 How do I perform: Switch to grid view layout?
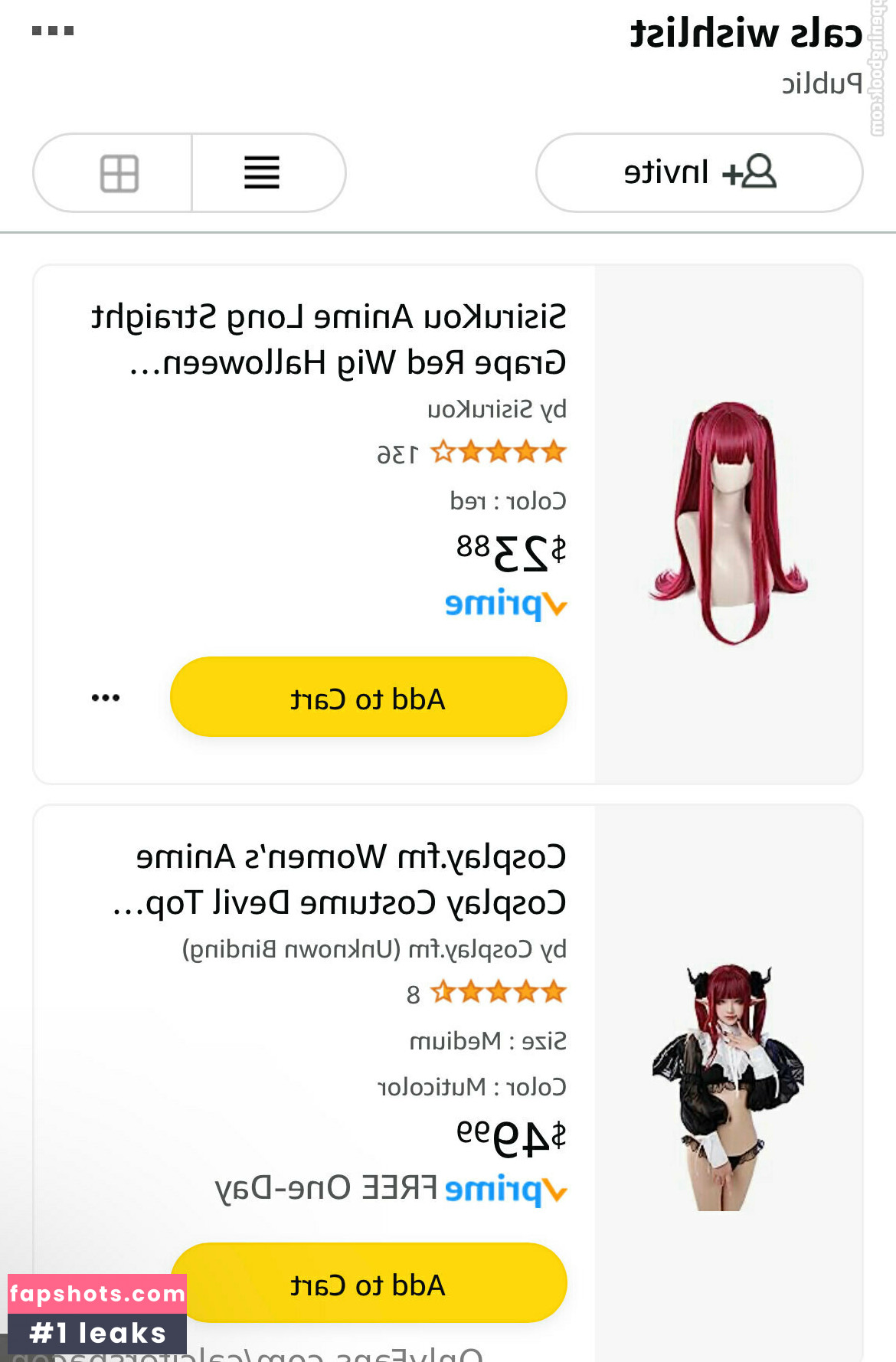pyautogui.click(x=119, y=173)
